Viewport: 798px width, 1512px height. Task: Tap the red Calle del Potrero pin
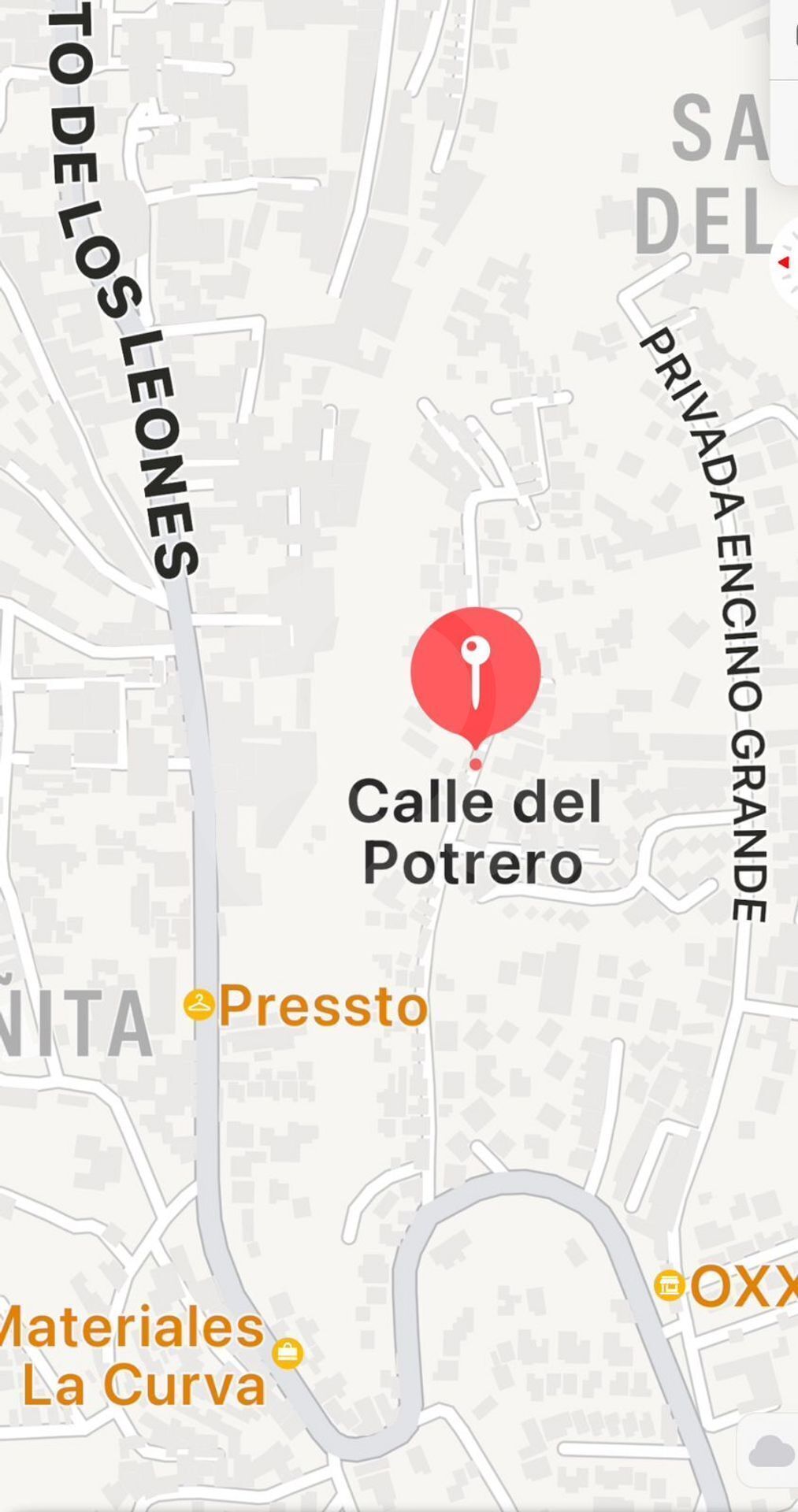tap(475, 672)
